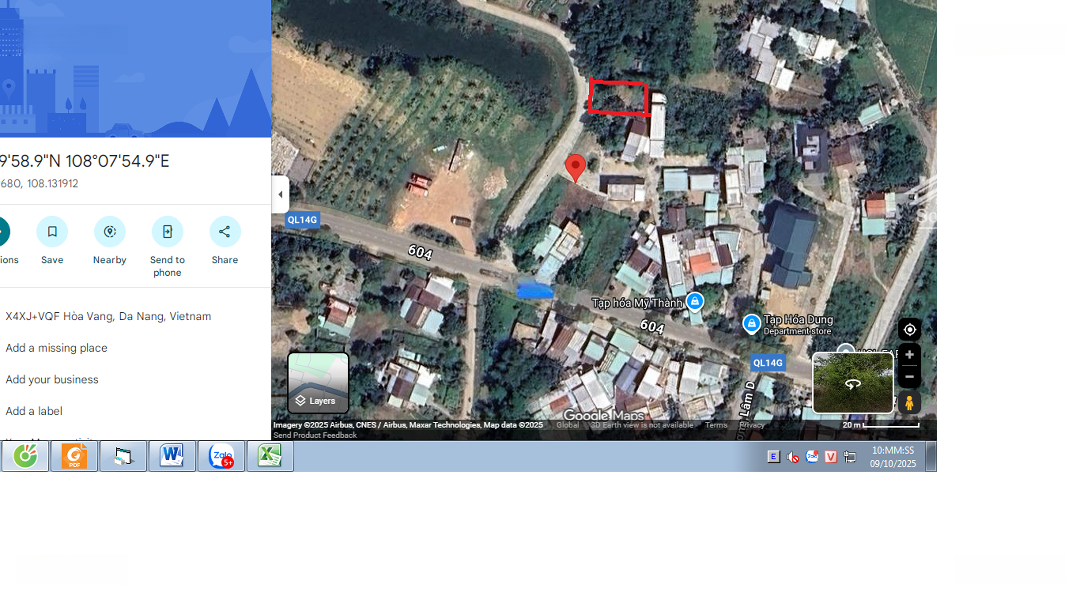This screenshot has width=1080, height=607.
Task: Open the Layers map type selector
Action: click(318, 383)
